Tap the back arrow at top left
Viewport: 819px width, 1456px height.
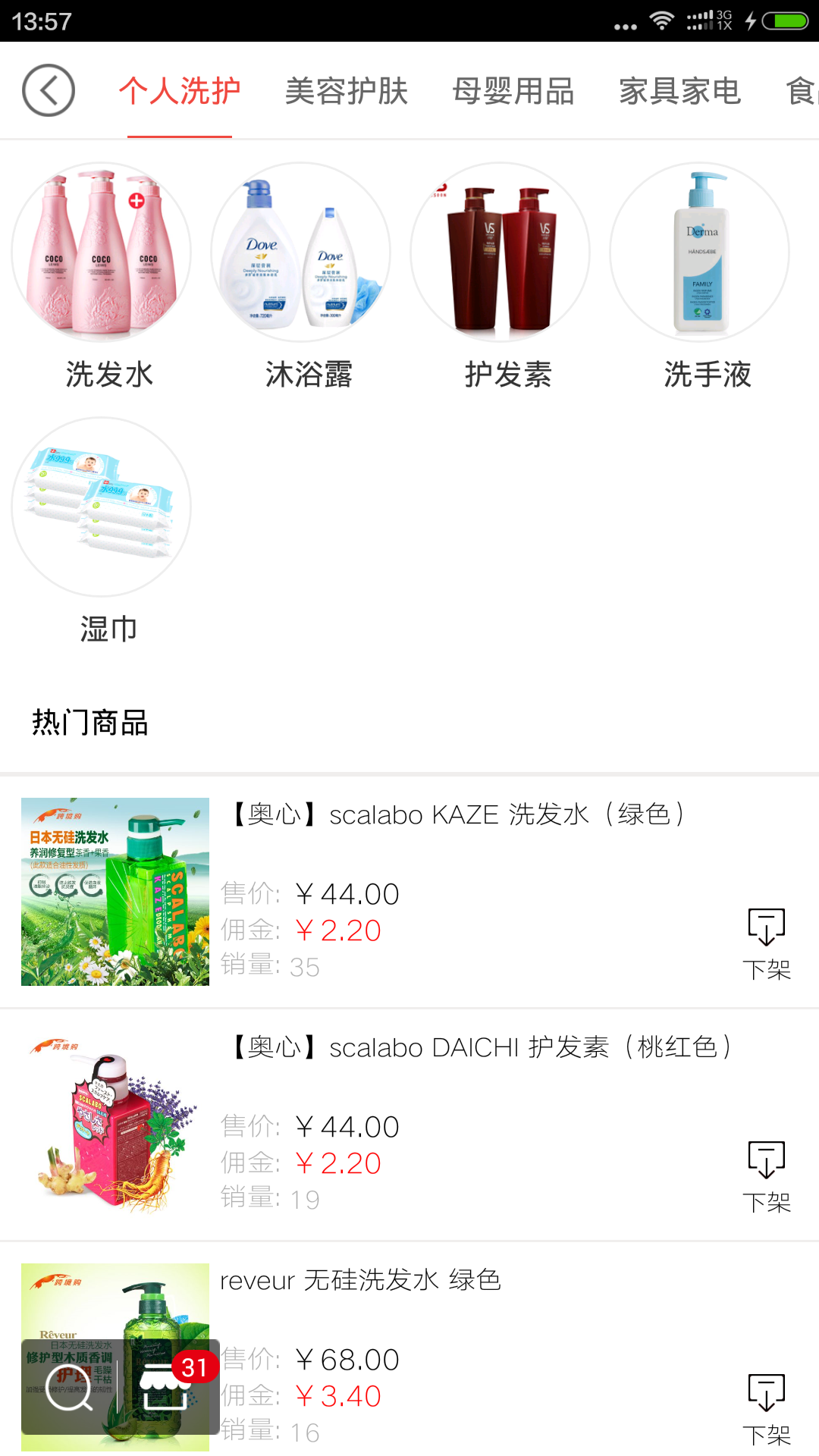[x=49, y=90]
